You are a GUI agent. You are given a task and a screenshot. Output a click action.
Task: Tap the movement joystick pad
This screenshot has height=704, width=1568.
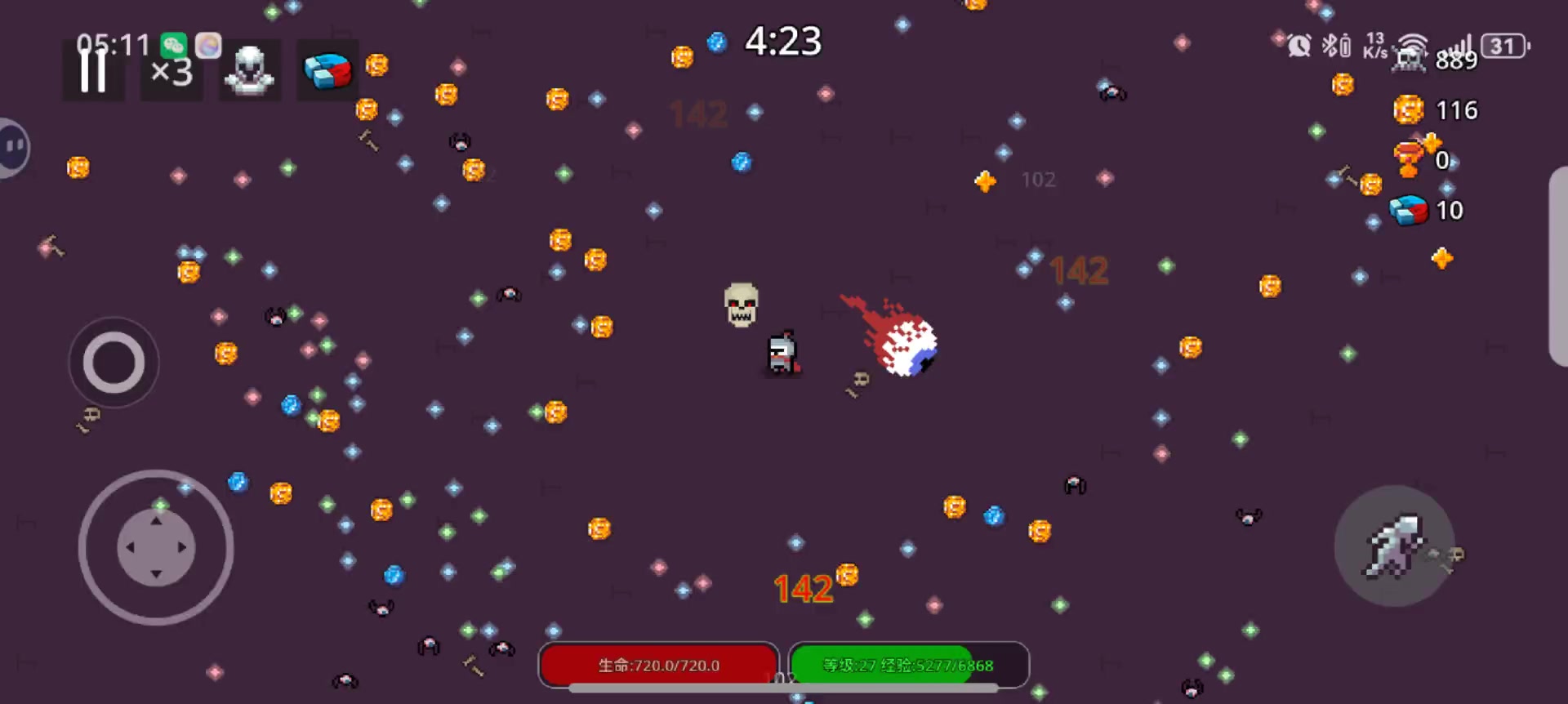point(156,547)
